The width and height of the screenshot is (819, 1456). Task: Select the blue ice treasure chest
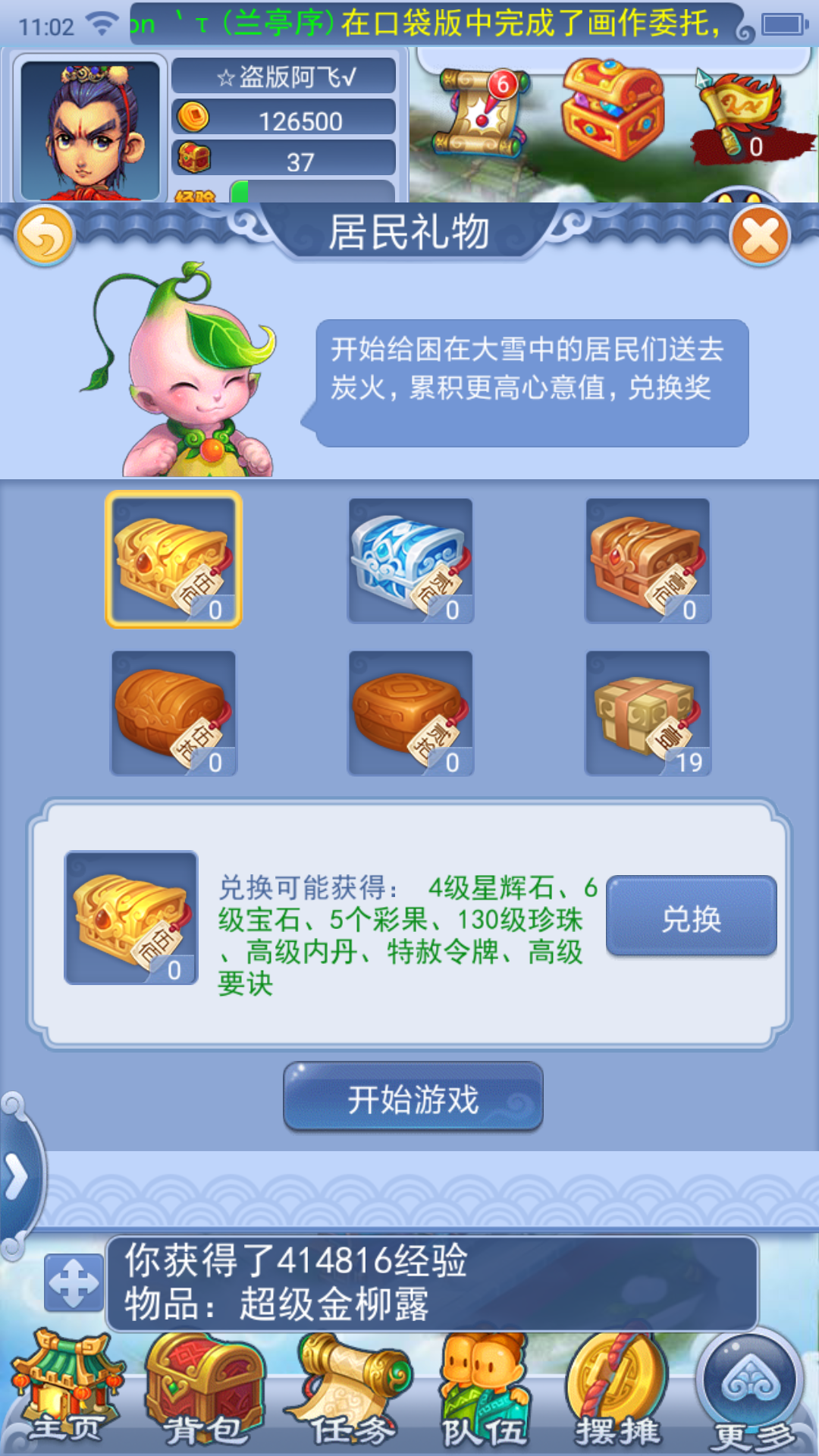[x=410, y=560]
